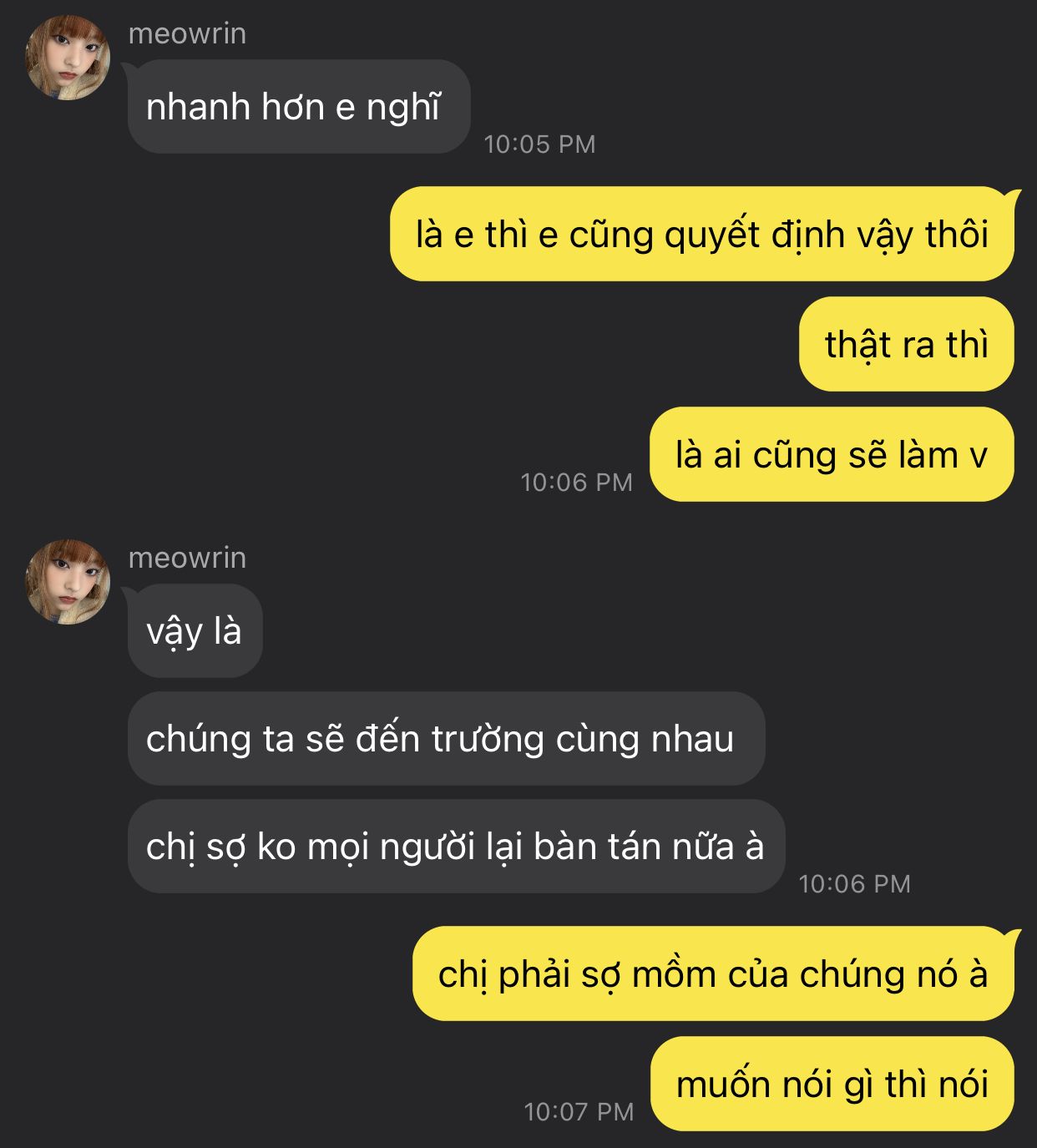Image resolution: width=1037 pixels, height=1148 pixels.
Task: Open meowrin's profile picture beside 'vậy là'
Action: (68, 582)
